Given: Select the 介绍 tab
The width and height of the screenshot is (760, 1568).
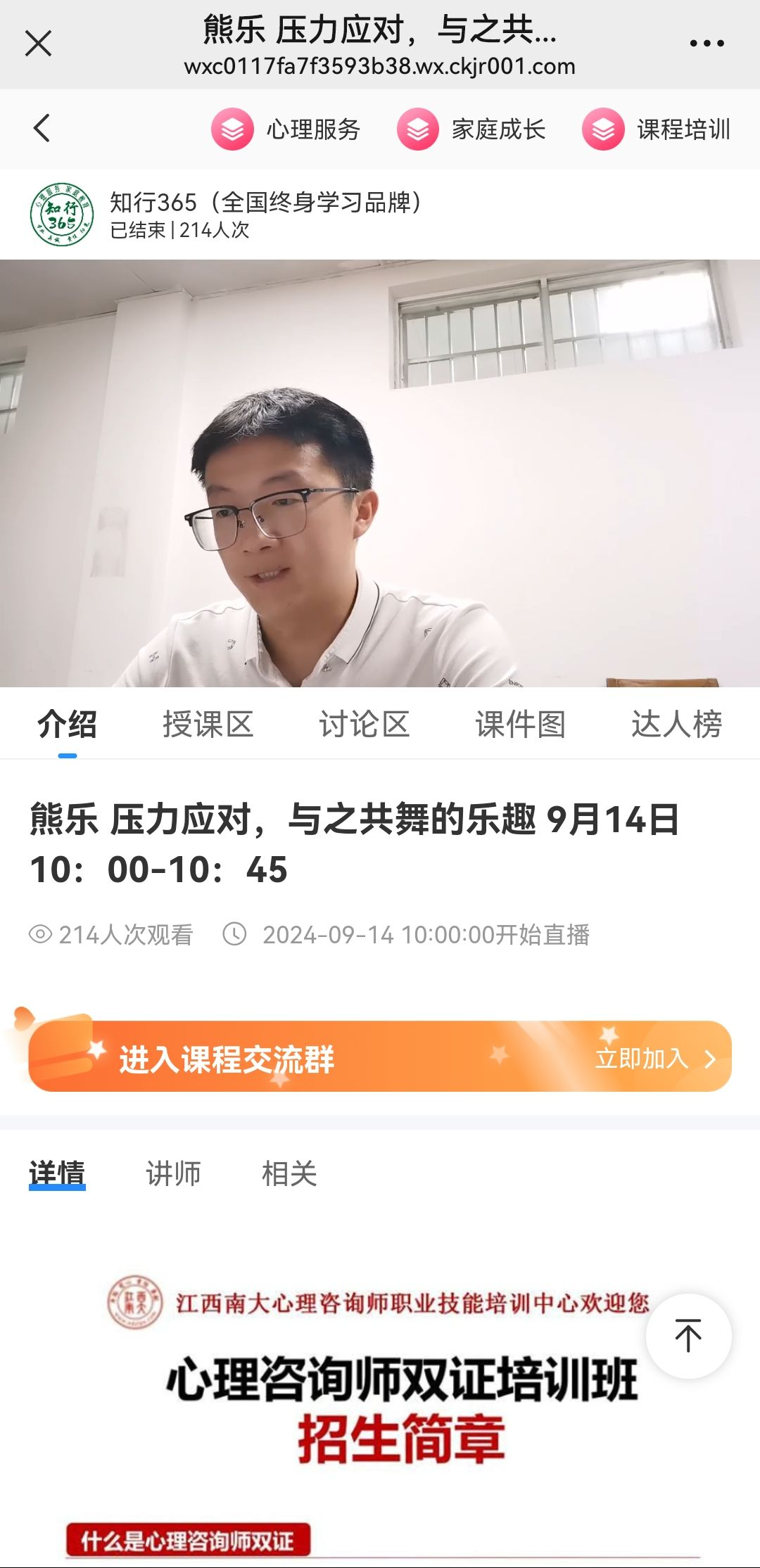Looking at the screenshot, I should 68,725.
